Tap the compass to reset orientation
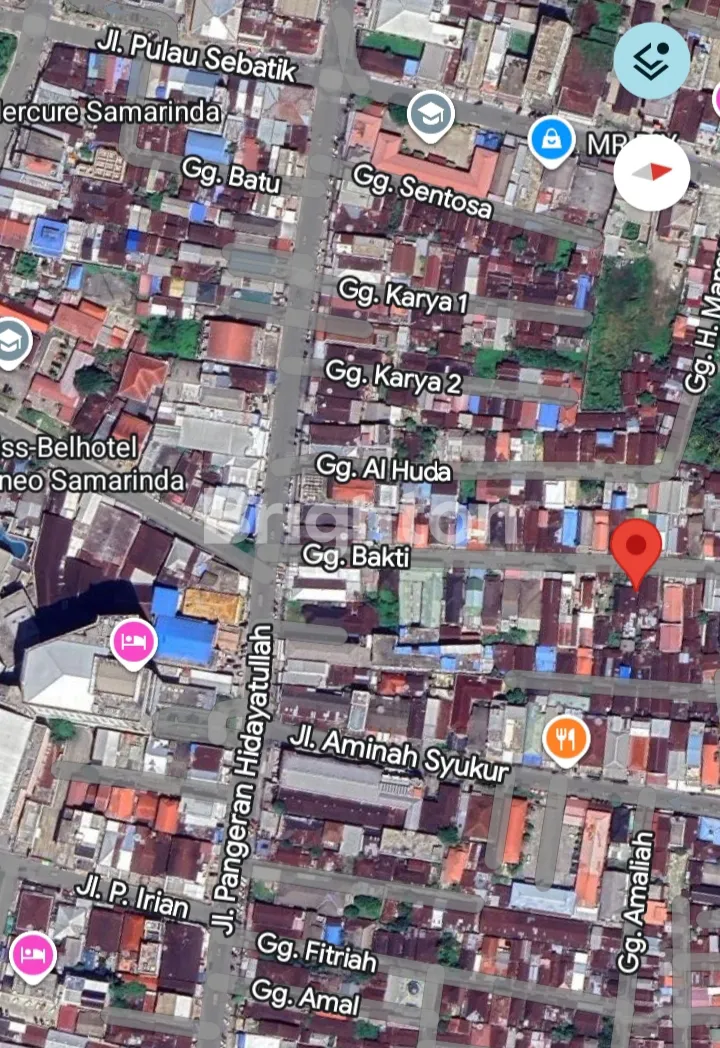 [x=651, y=172]
